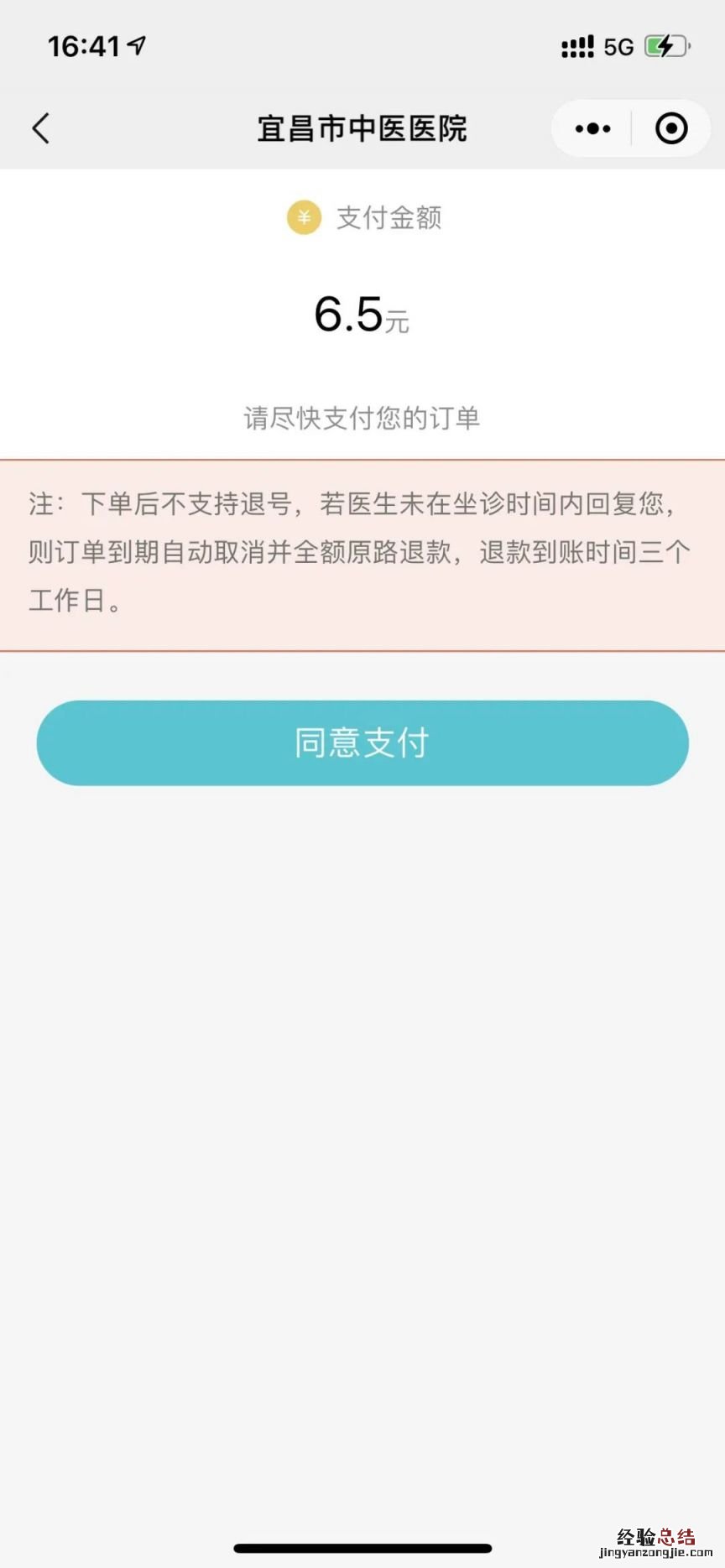Tap the 同意支付 button

point(362,743)
